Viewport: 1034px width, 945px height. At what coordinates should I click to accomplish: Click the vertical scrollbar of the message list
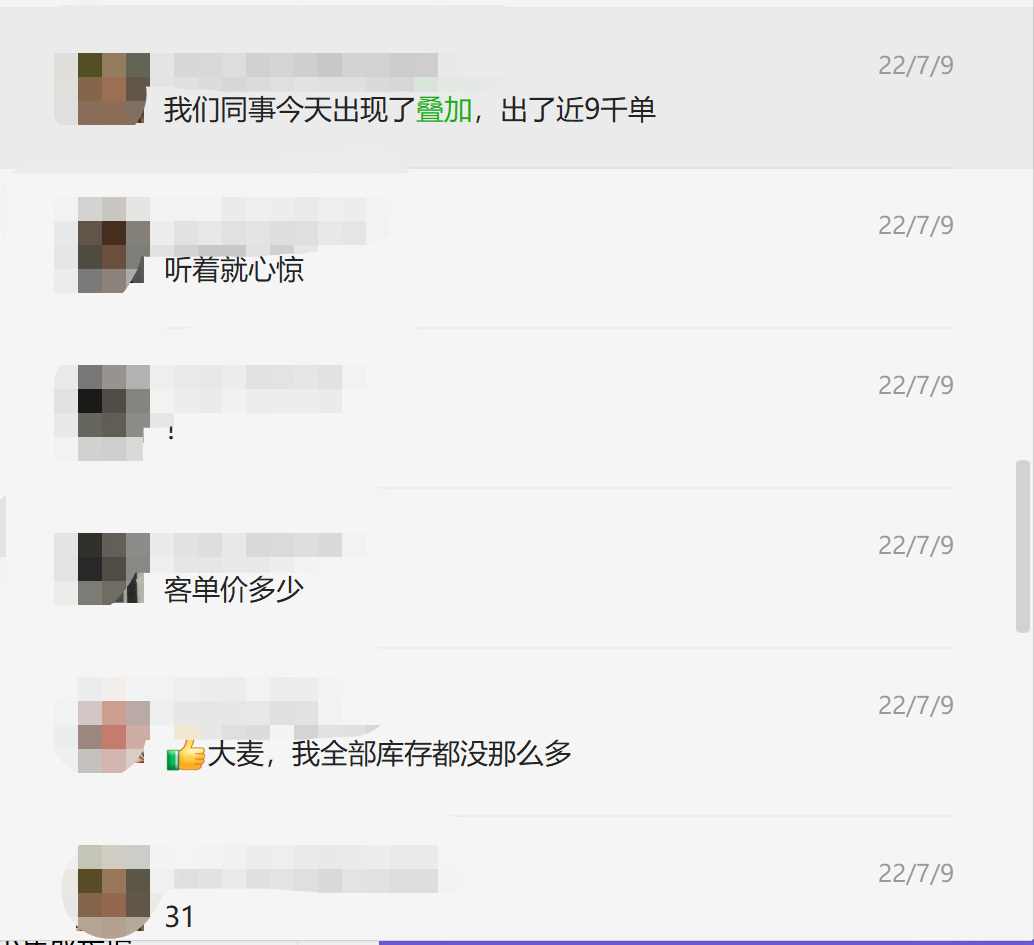pyautogui.click(x=1022, y=546)
